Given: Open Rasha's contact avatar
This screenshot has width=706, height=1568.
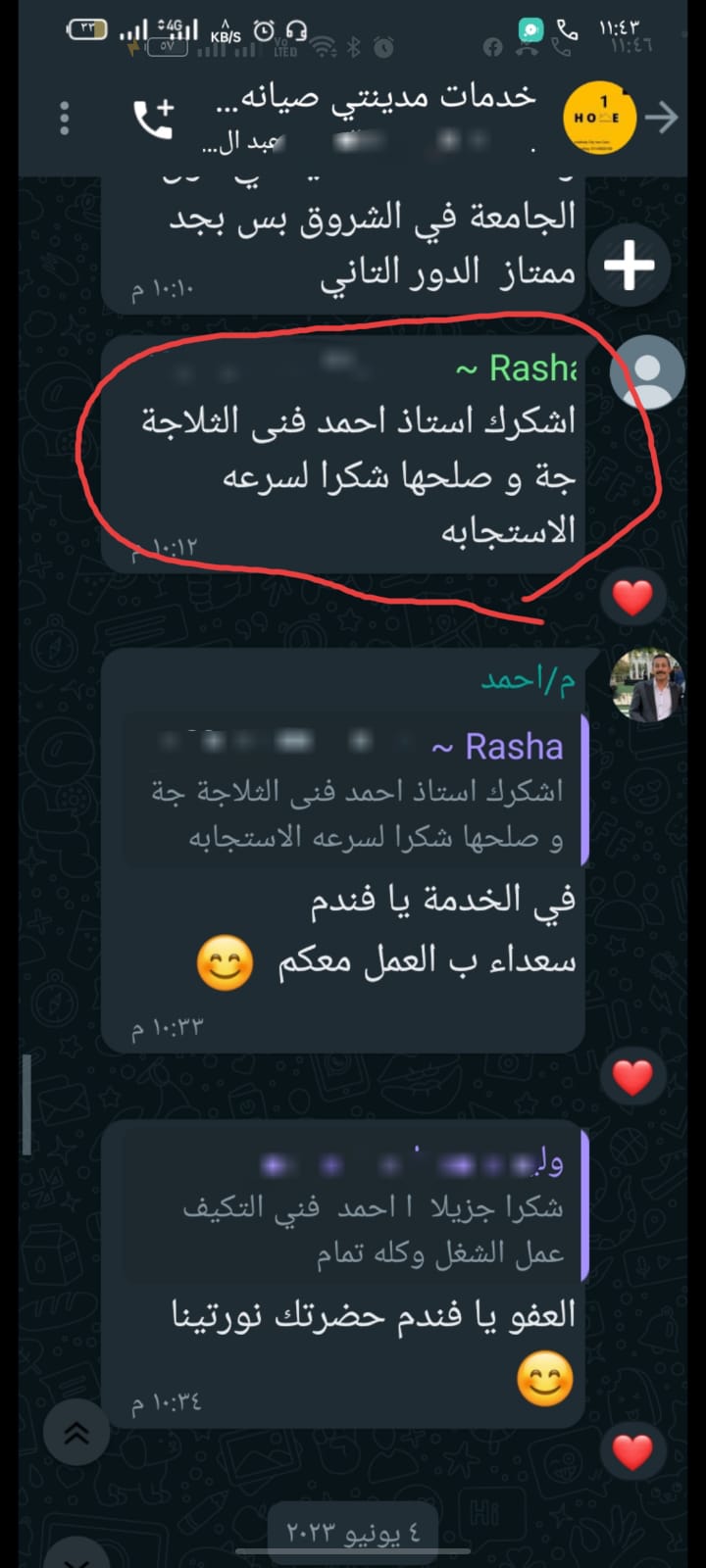Looking at the screenshot, I should pyautogui.click(x=646, y=372).
